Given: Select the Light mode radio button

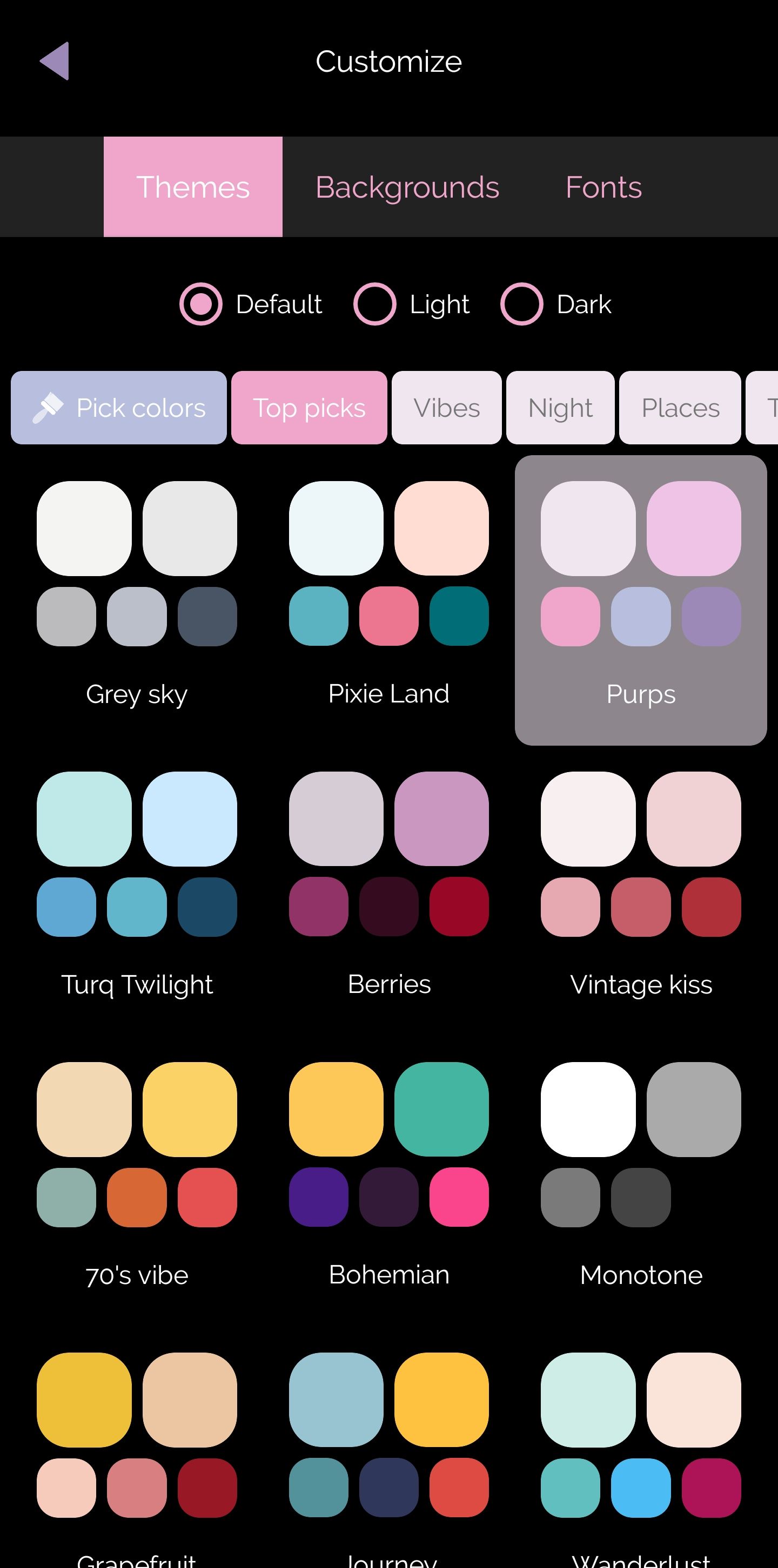Looking at the screenshot, I should click(375, 304).
